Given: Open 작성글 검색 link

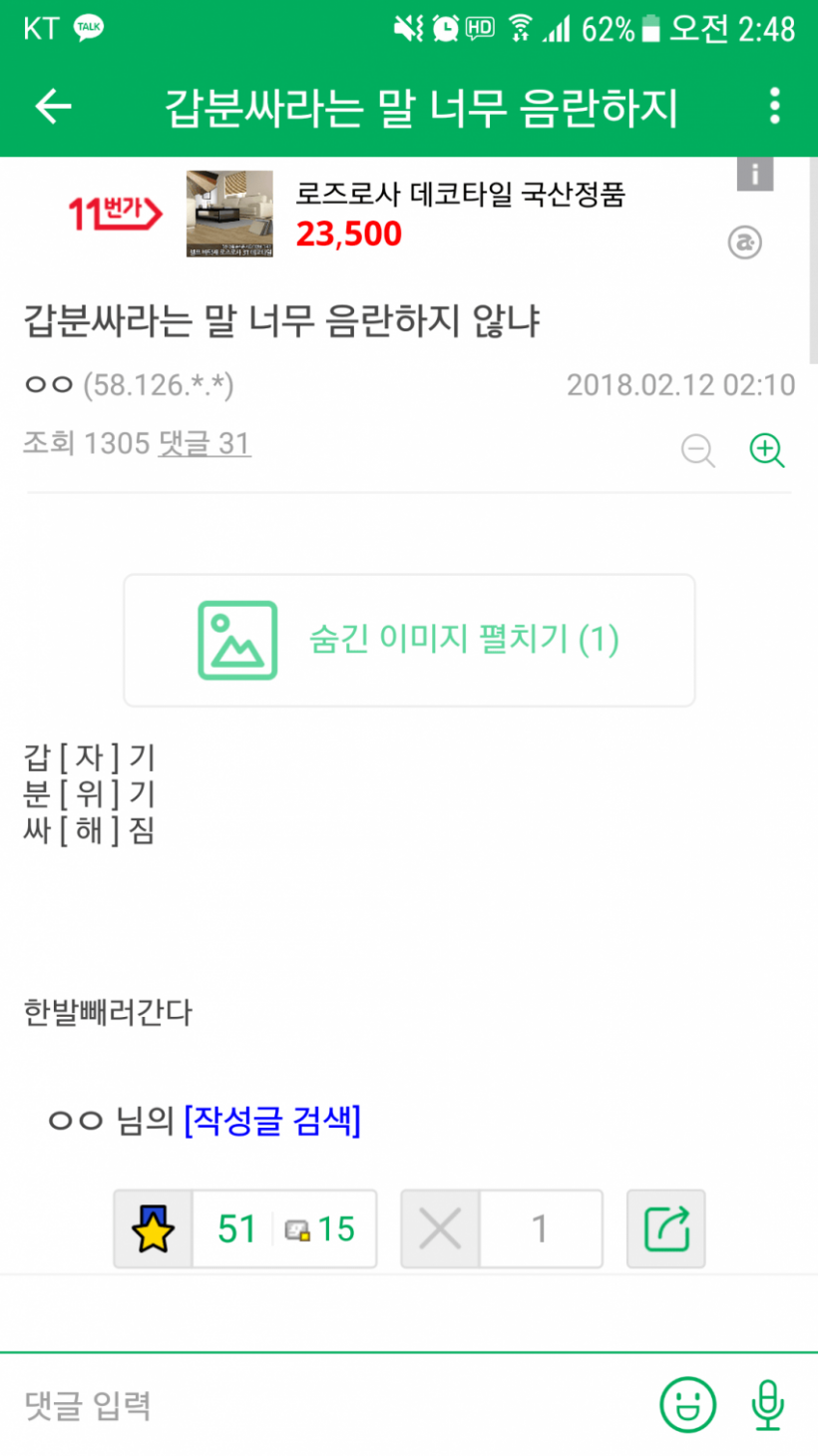Looking at the screenshot, I should [272, 1121].
